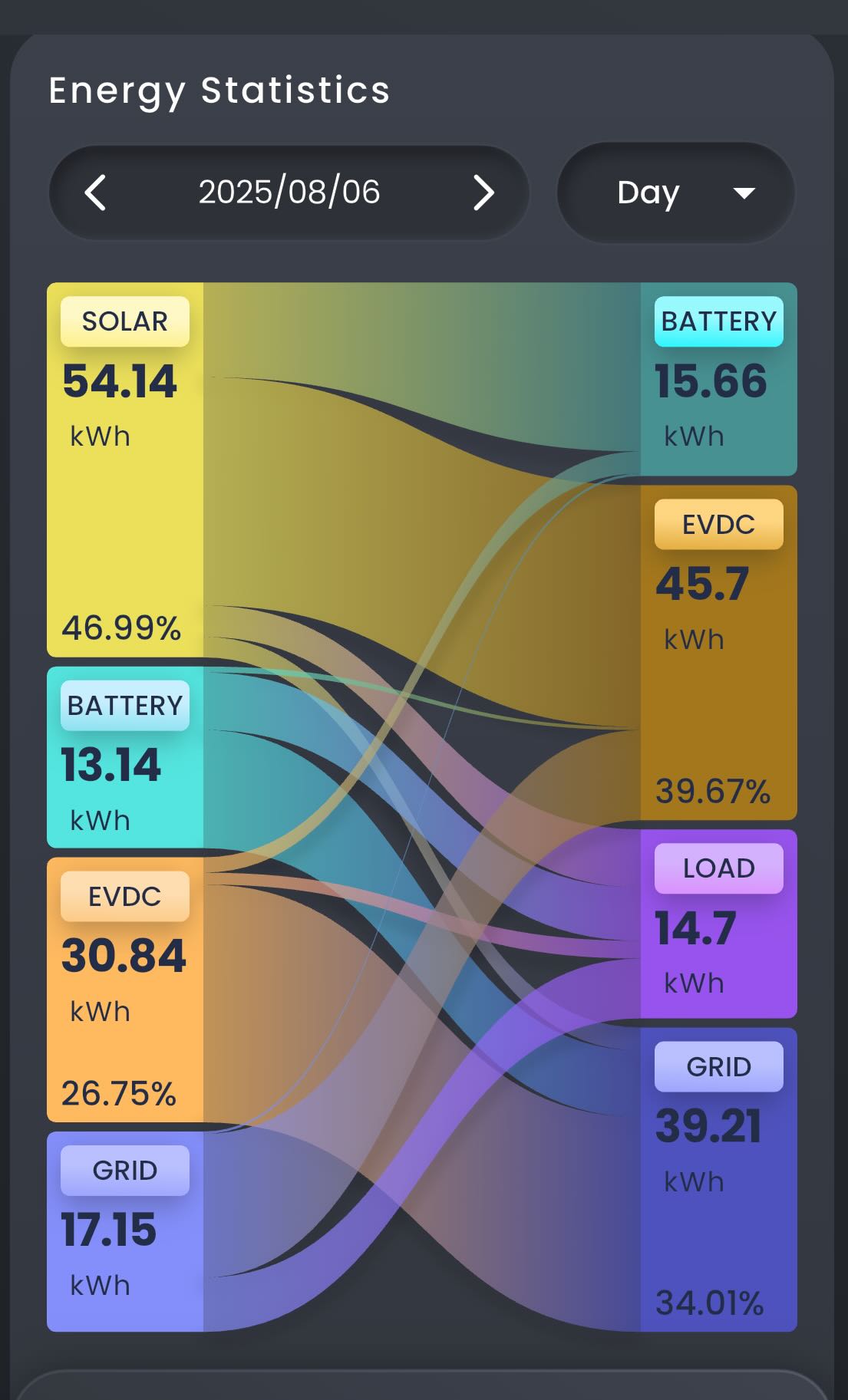The image size is (848, 1400).
Task: Open the 2025/08/06 date picker
Action: (289, 192)
